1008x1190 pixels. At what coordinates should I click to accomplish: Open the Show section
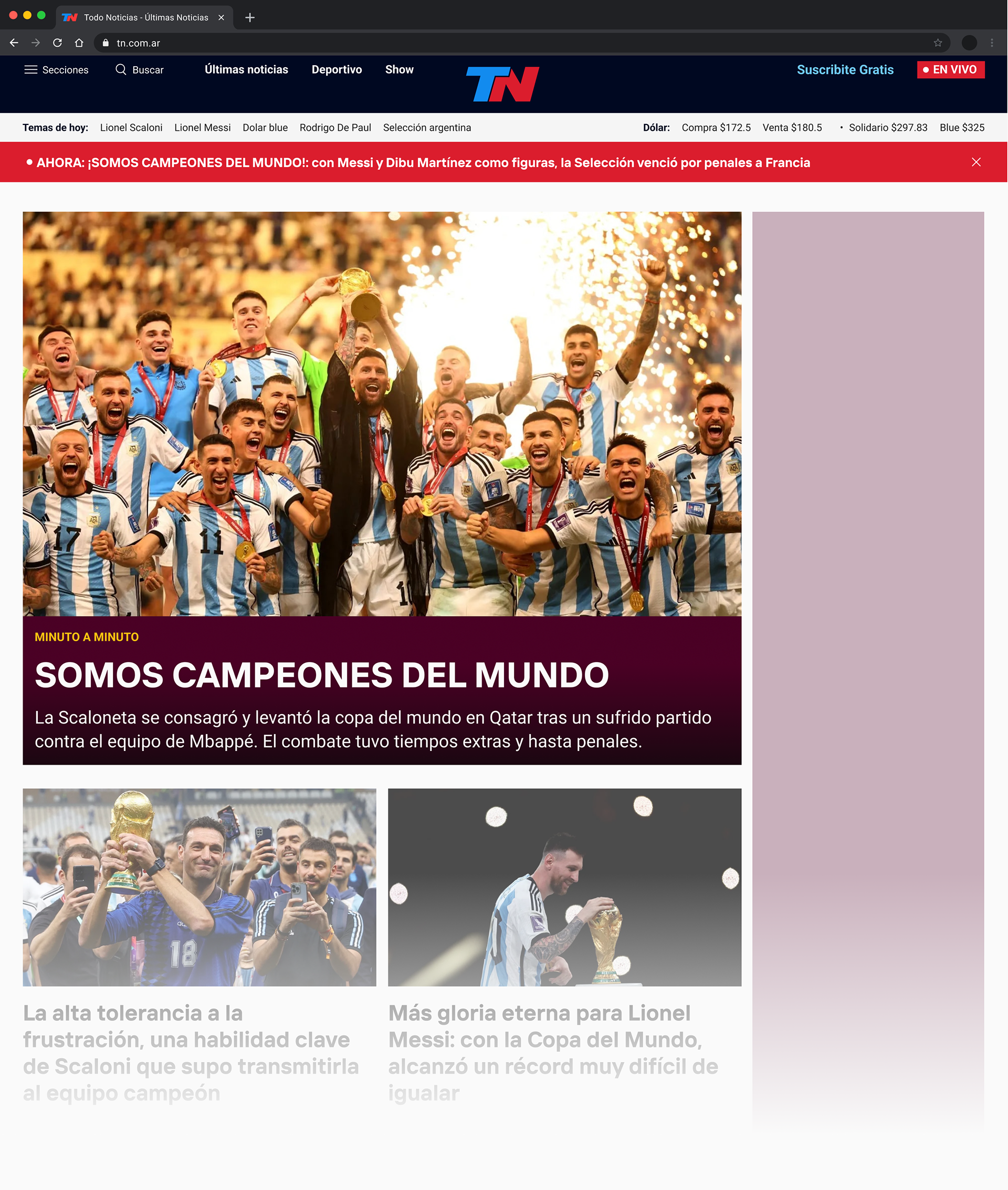click(x=399, y=70)
